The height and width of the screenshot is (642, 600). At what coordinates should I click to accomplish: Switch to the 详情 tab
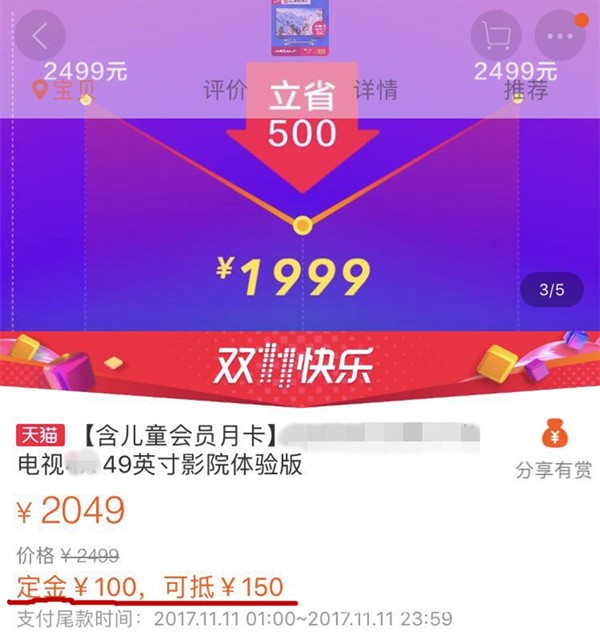(375, 90)
